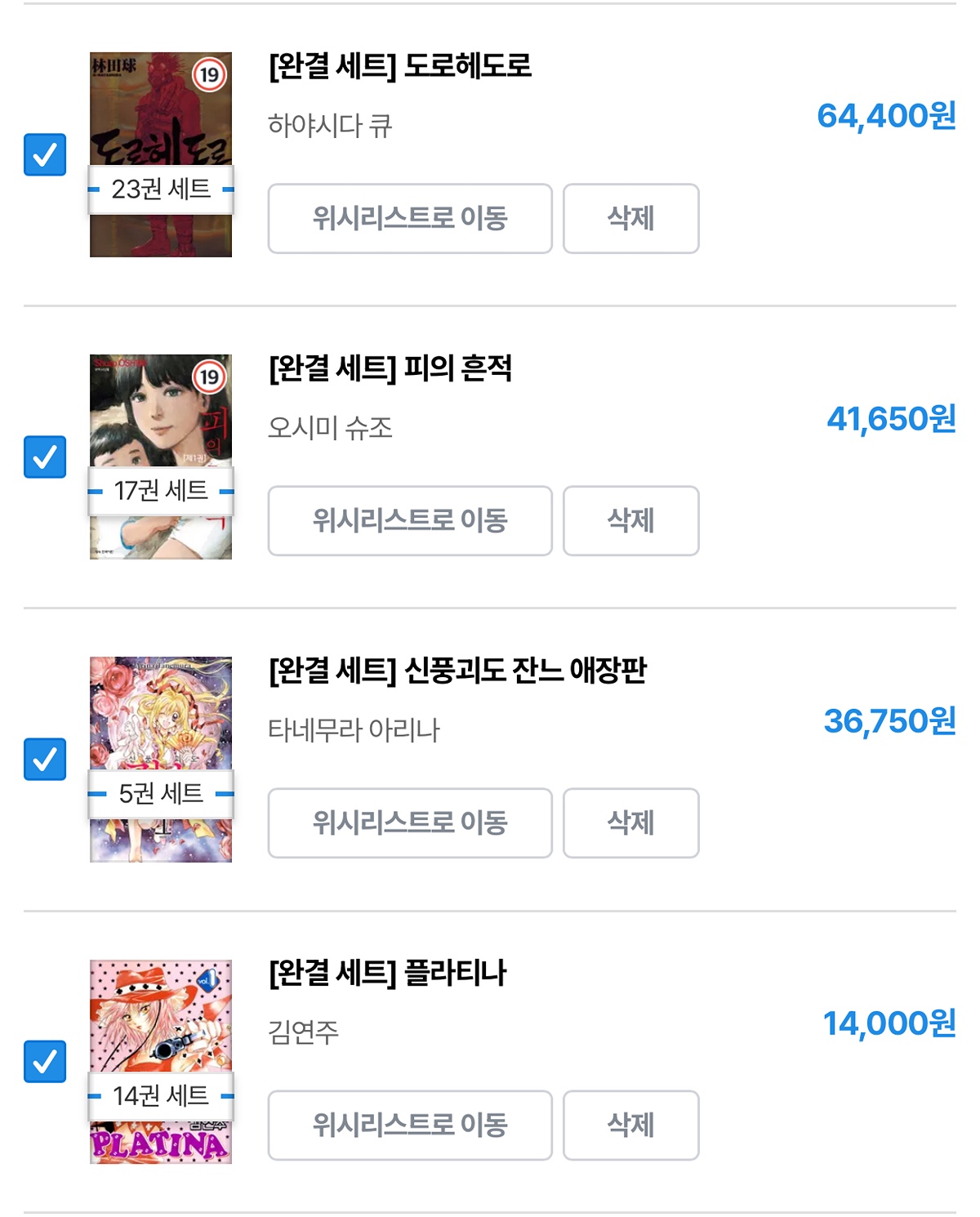This screenshot has height=1217, width=980.
Task: View the 피의 흔적 17권 세트 cover
Action: pyautogui.click(x=161, y=408)
